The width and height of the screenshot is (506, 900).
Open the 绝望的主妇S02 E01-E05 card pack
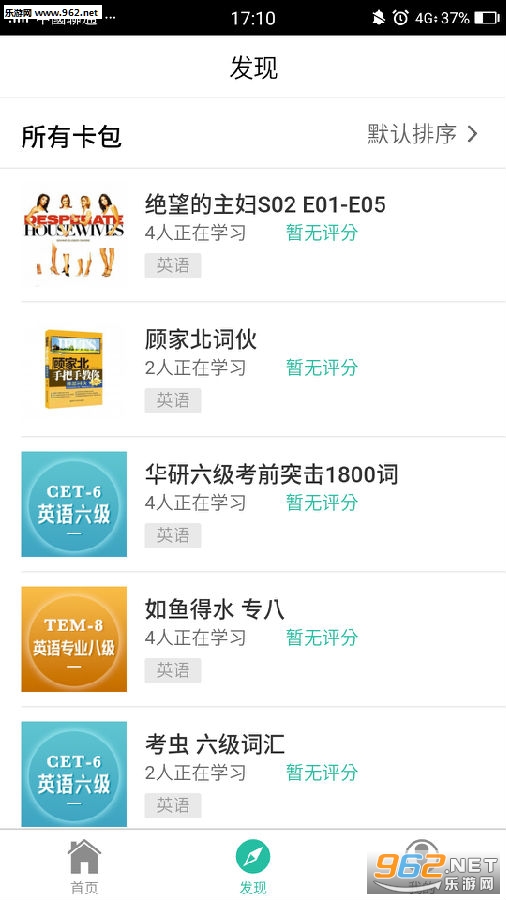click(253, 235)
